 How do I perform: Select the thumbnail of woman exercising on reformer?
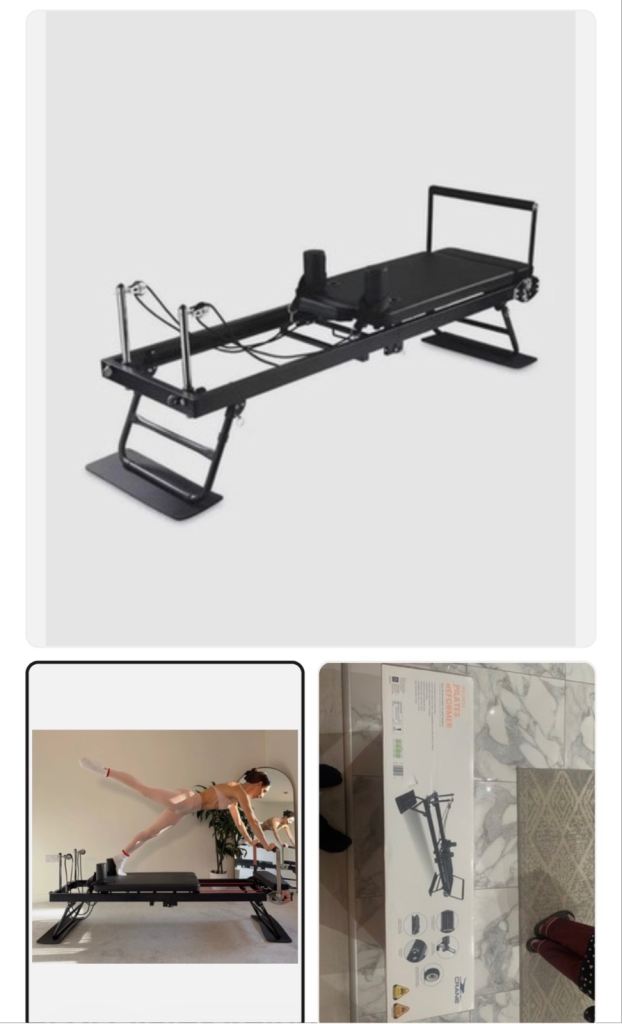point(165,843)
